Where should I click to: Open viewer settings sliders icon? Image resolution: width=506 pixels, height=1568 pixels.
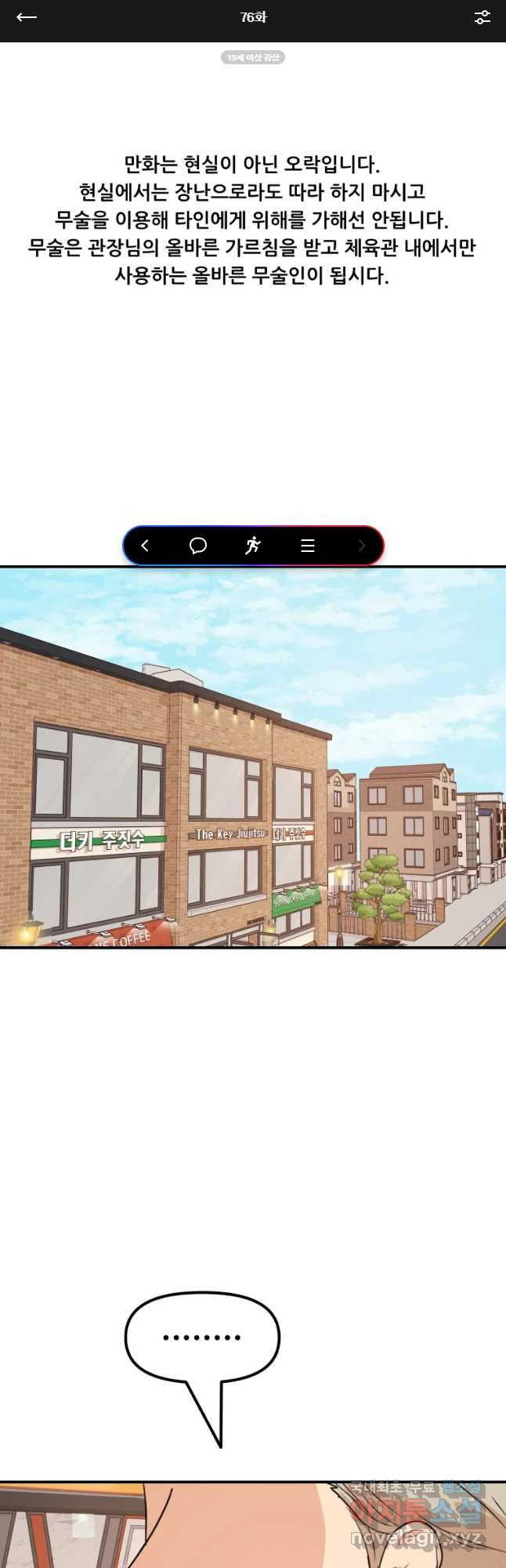482,17
